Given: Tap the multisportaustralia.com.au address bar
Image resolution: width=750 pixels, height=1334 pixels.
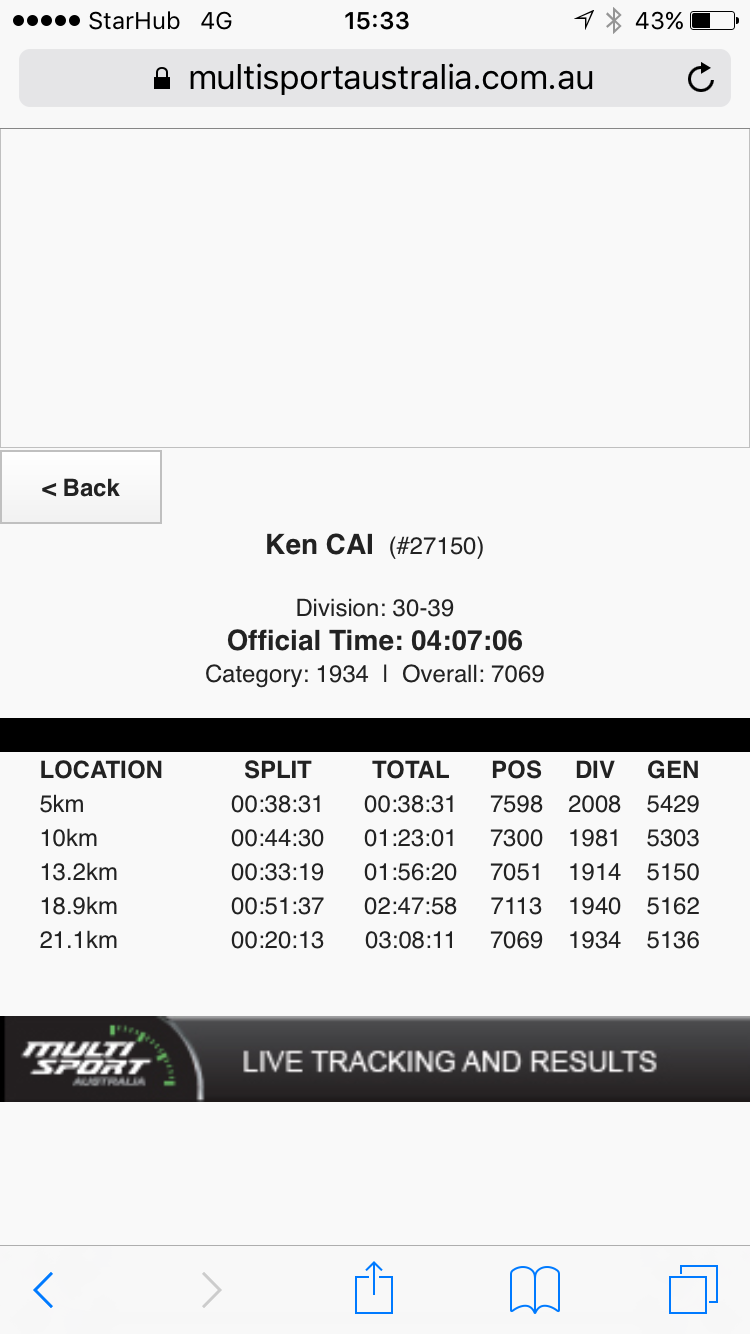Looking at the screenshot, I should click(x=374, y=78).
